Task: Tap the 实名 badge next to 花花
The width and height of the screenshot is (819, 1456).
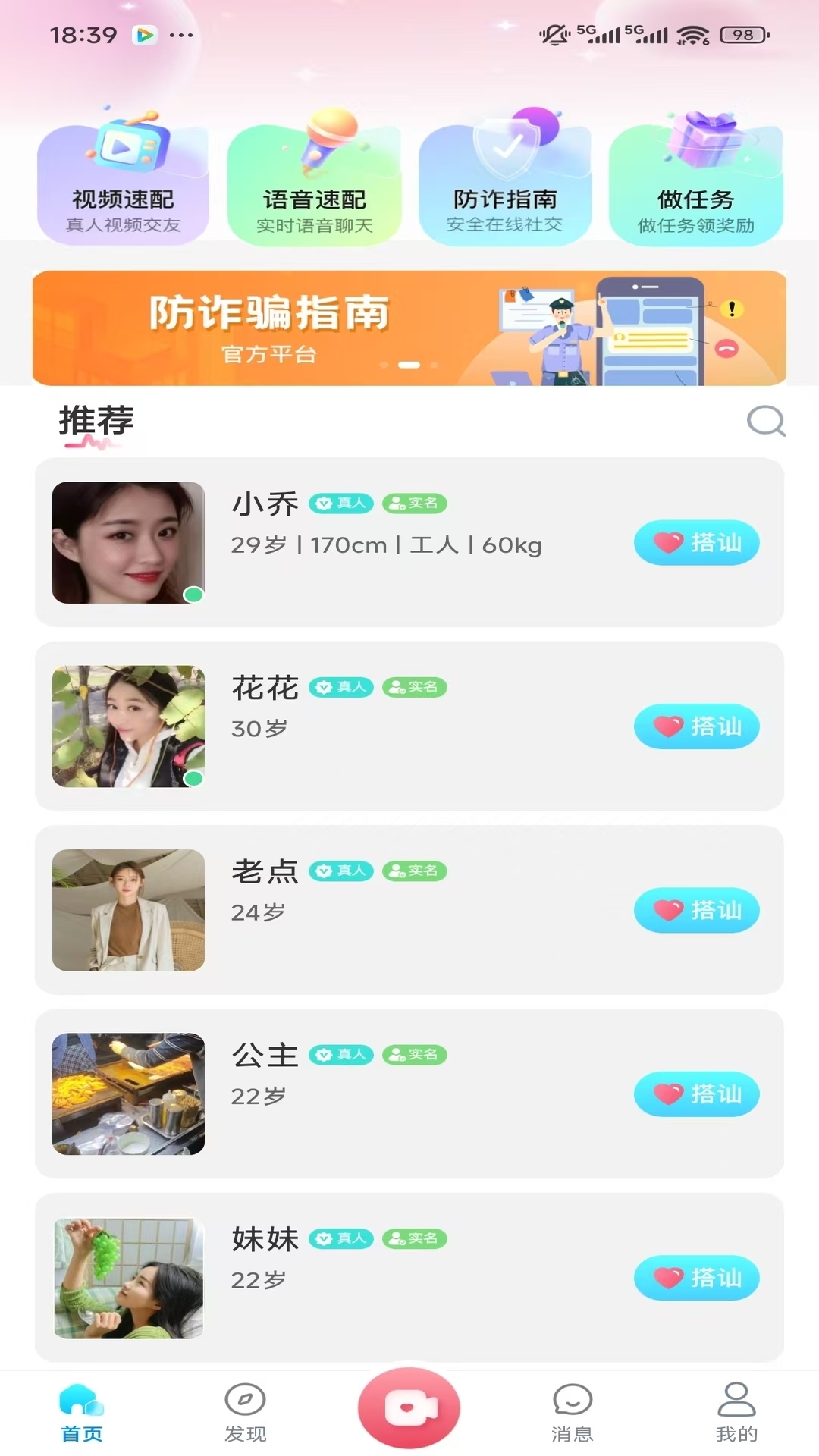Action: 414,687
